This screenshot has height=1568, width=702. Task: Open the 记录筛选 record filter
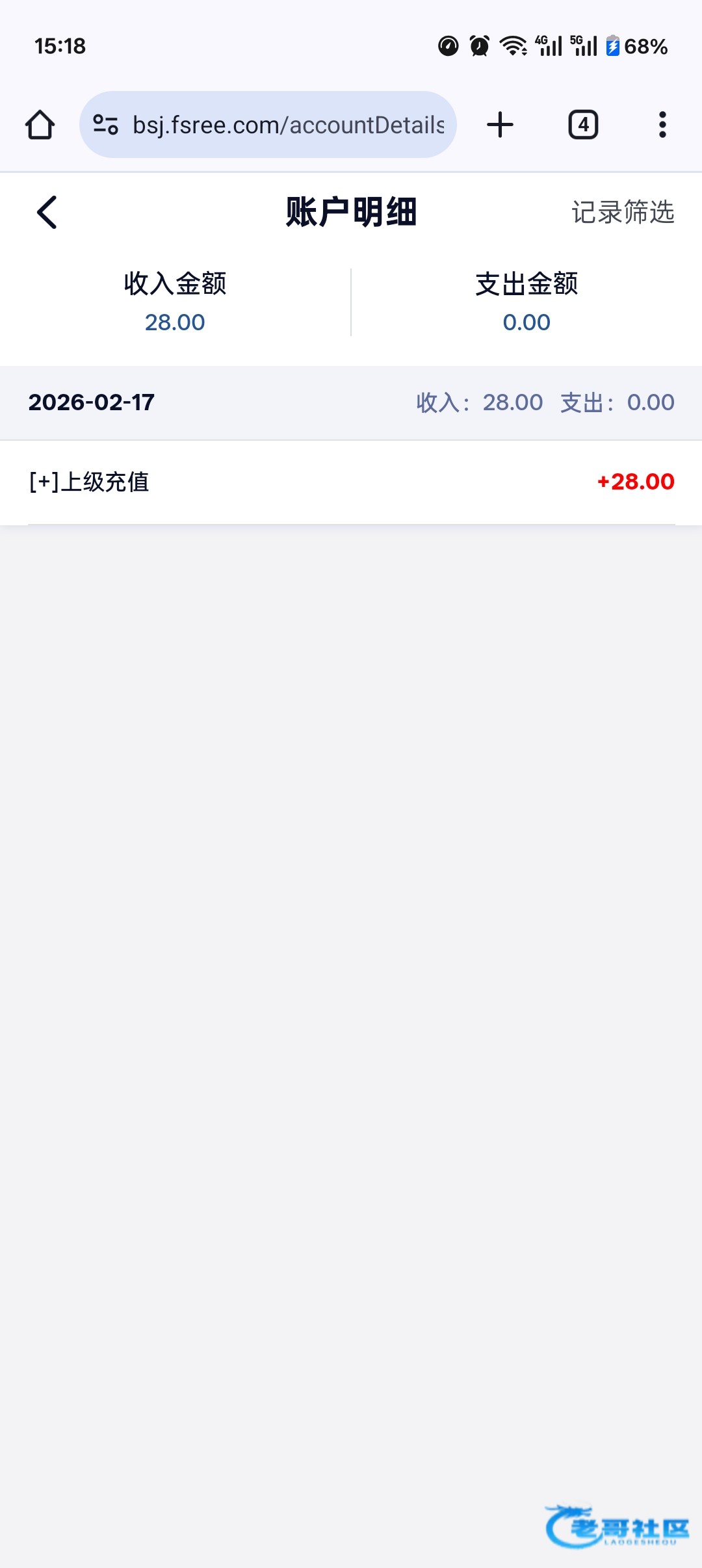click(622, 212)
